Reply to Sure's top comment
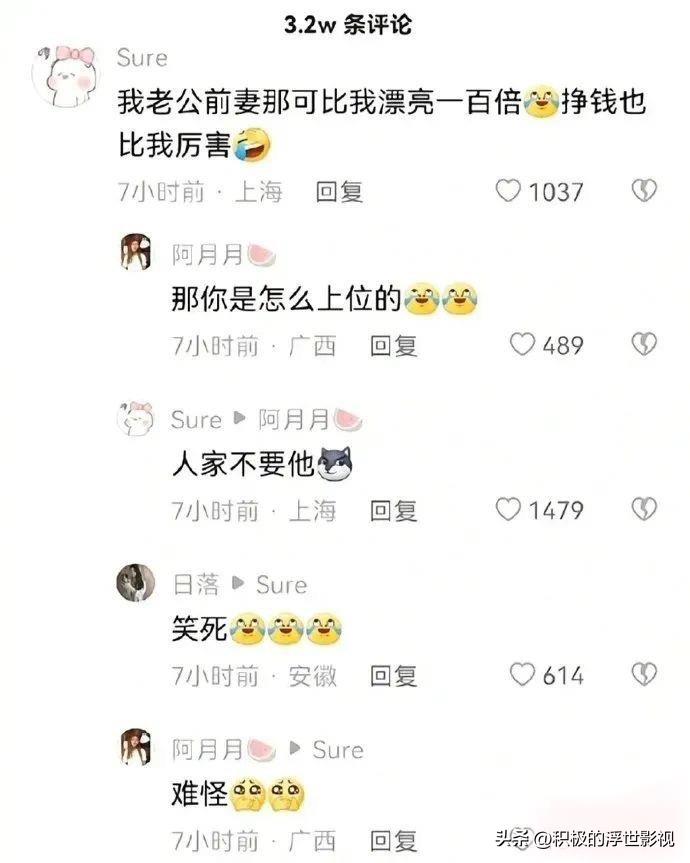Image resolution: width=690 pixels, height=863 pixels. tap(339, 192)
